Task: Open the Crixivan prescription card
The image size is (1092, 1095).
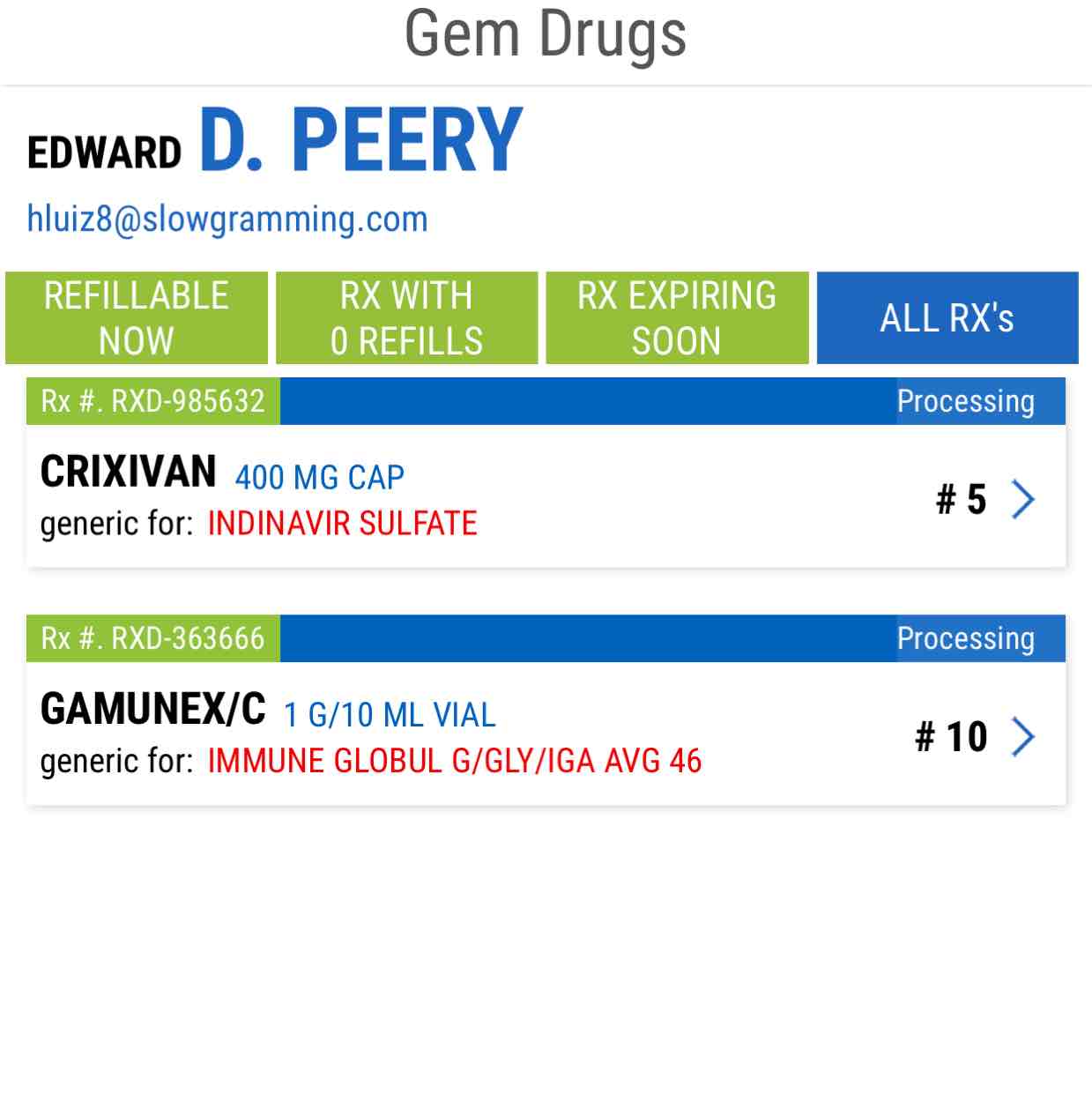Action: pos(546,498)
